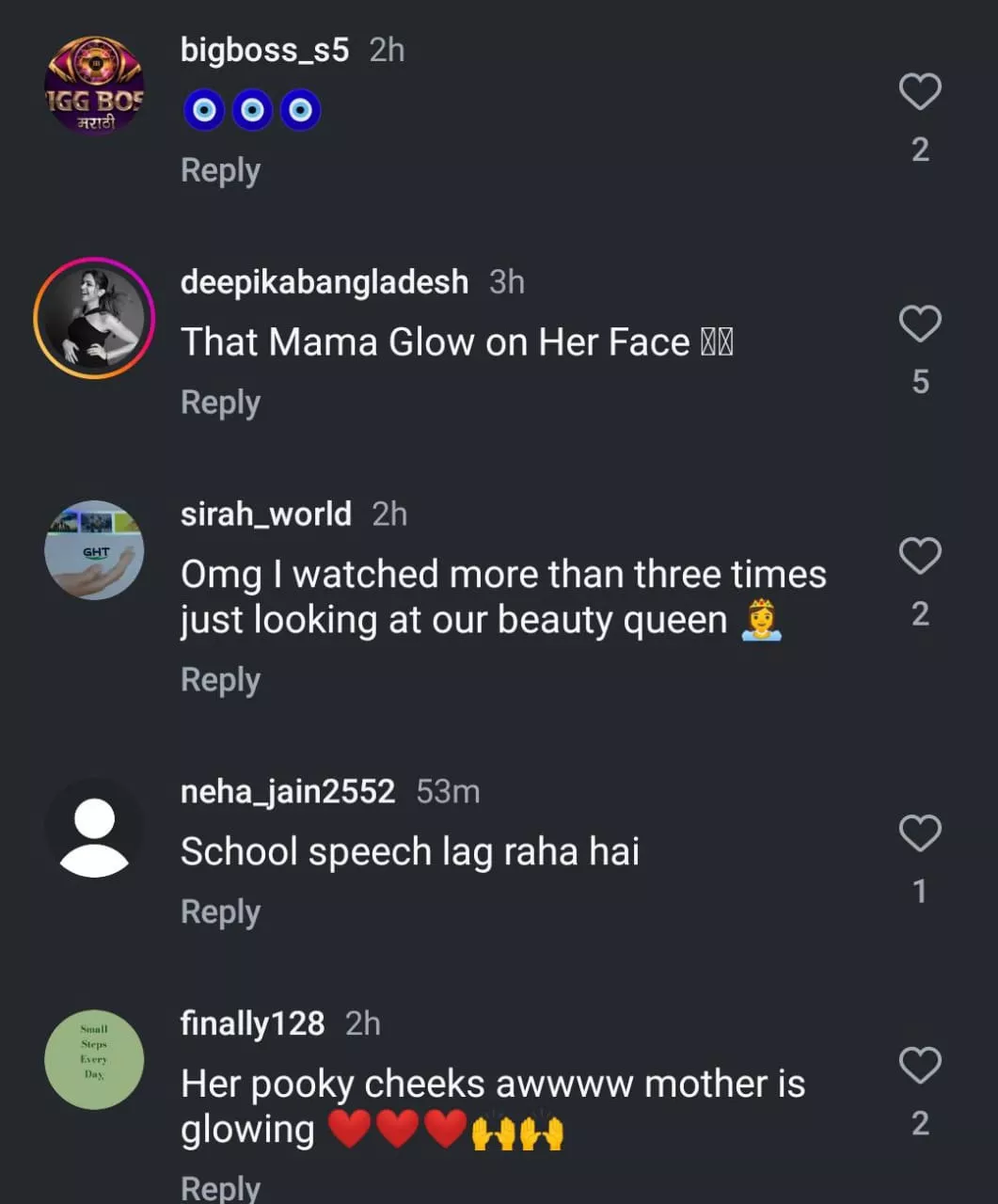View deepikabangladesh's story avatar
Image resolution: width=998 pixels, height=1204 pixels.
[x=94, y=318]
